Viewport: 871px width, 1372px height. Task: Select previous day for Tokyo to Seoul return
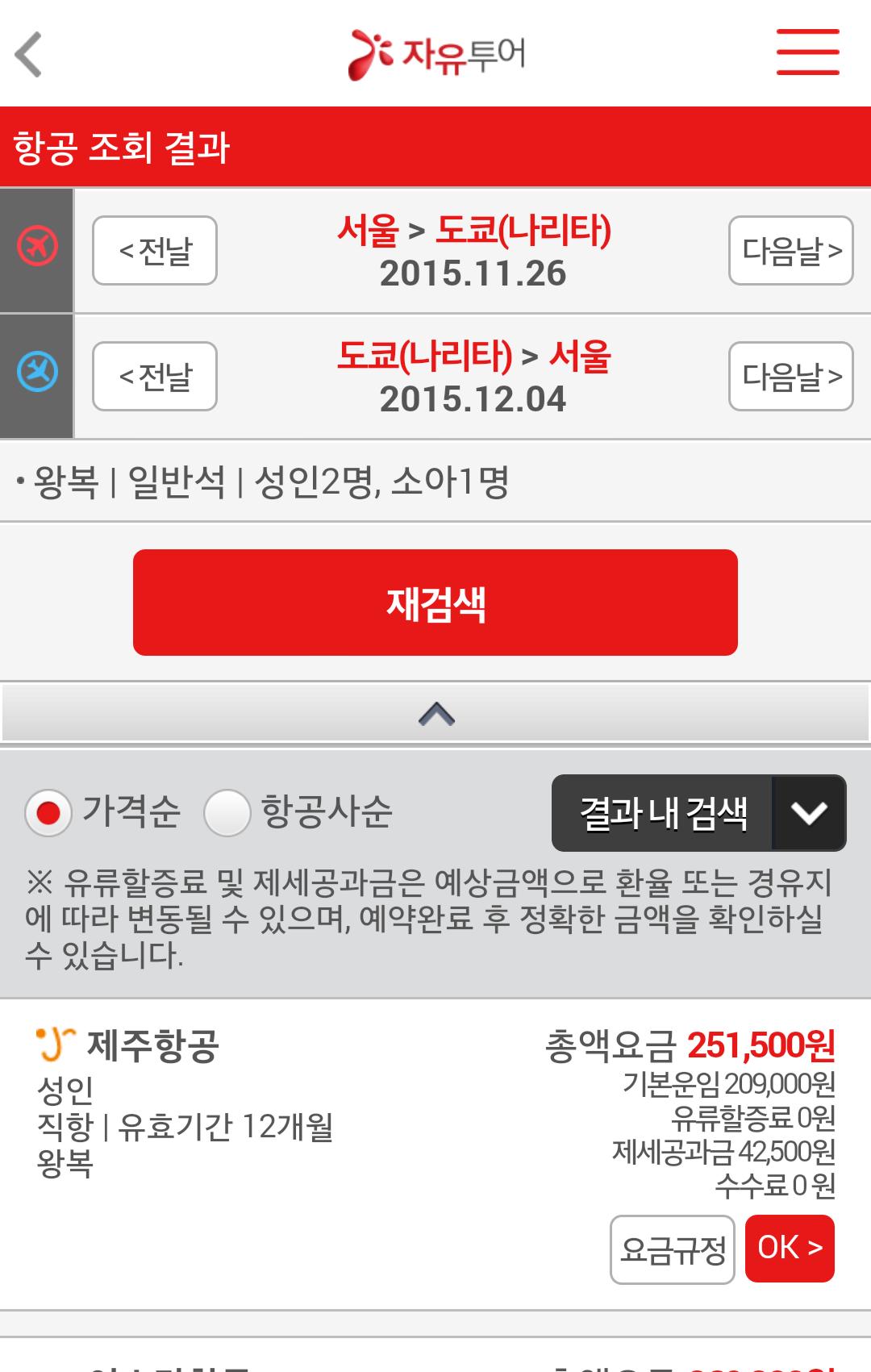(155, 377)
